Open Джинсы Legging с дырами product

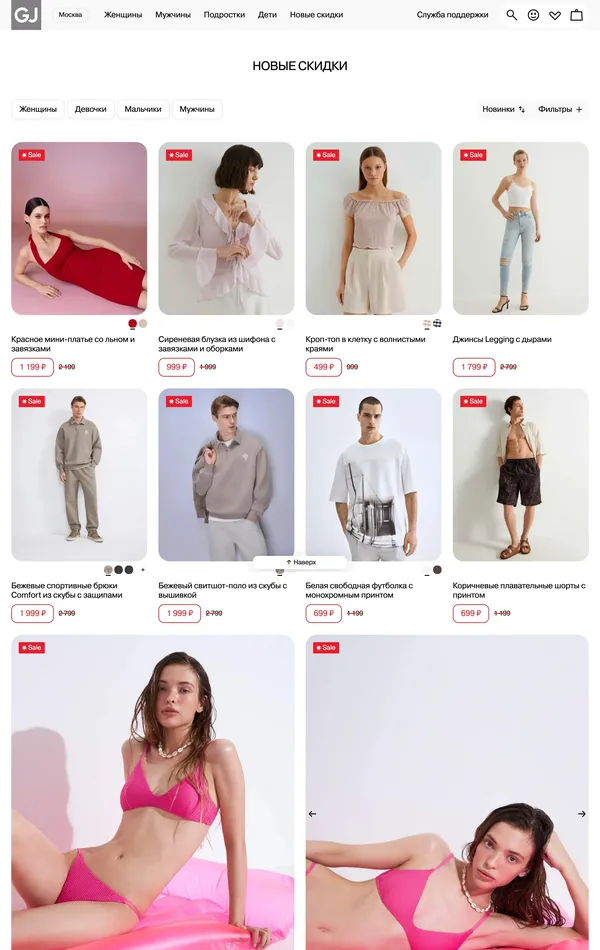(520, 229)
